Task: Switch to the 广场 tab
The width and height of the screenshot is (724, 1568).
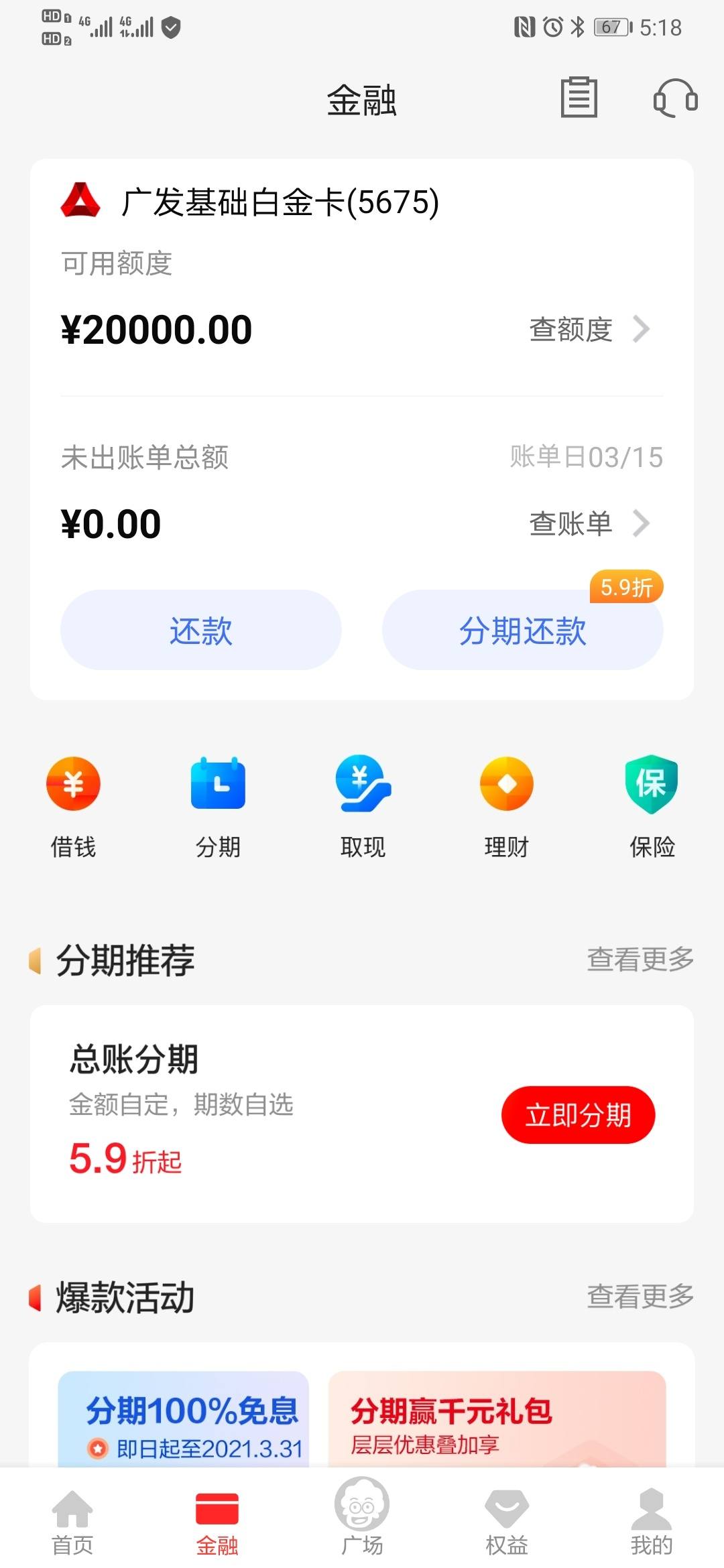Action: [362, 1517]
